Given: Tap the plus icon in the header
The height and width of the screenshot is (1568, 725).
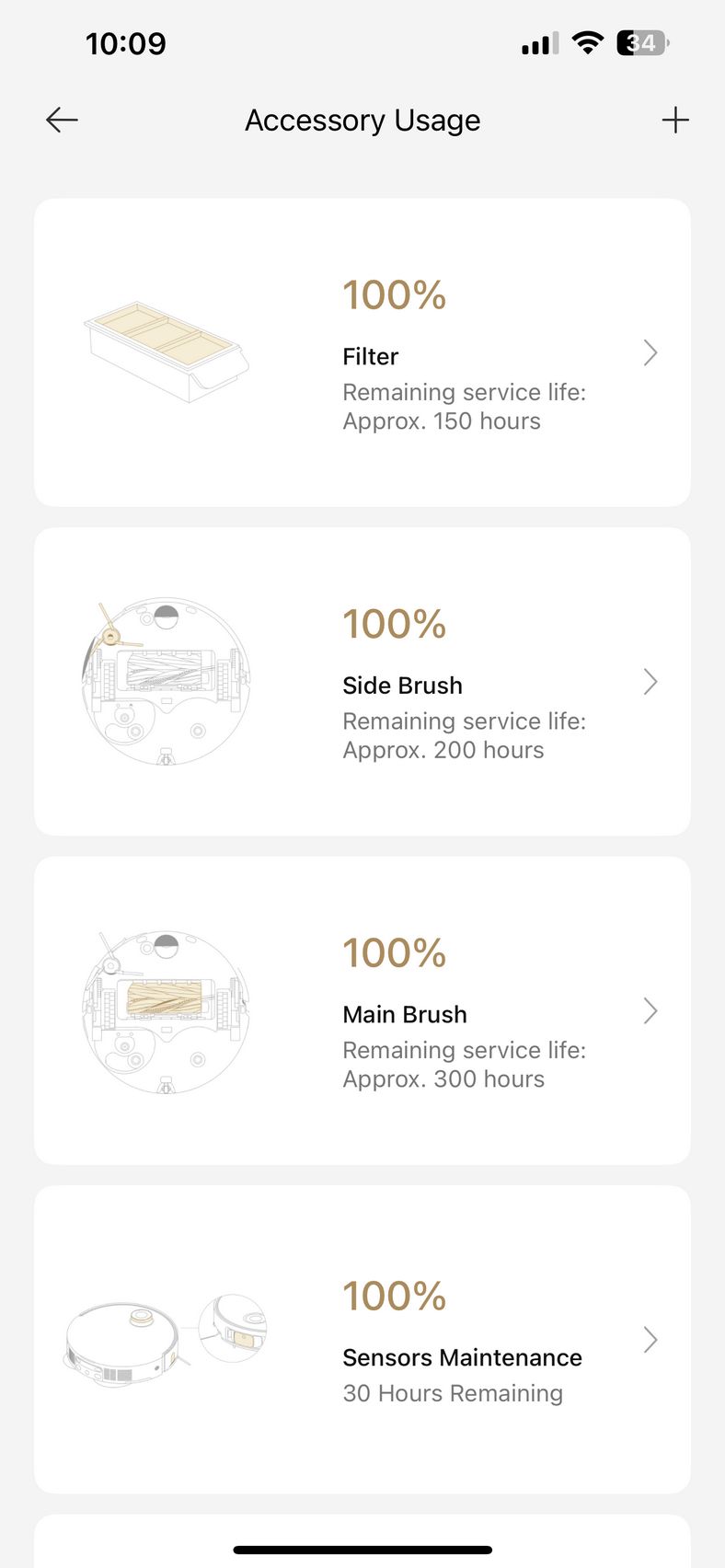Looking at the screenshot, I should pyautogui.click(x=675, y=120).
